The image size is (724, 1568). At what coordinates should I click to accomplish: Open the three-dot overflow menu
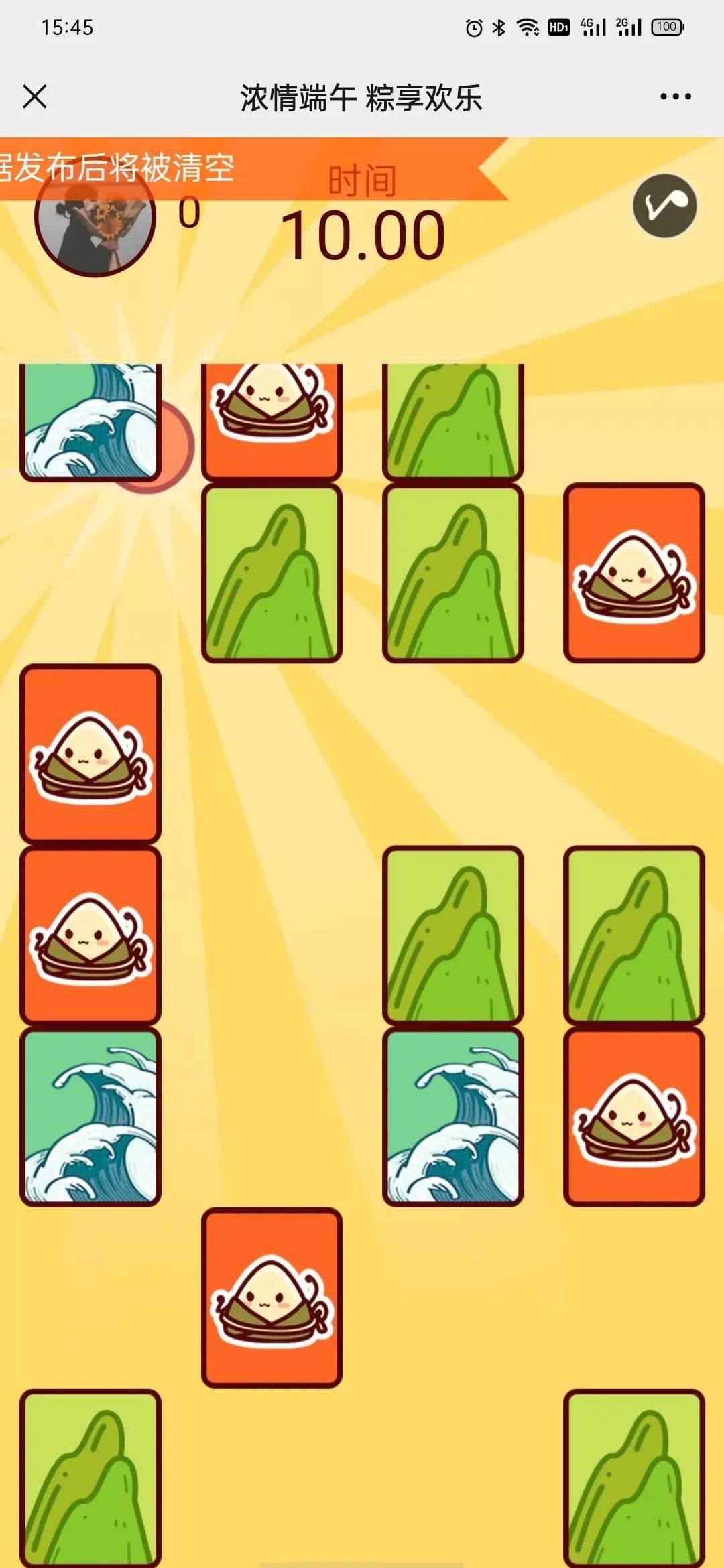click(x=675, y=96)
